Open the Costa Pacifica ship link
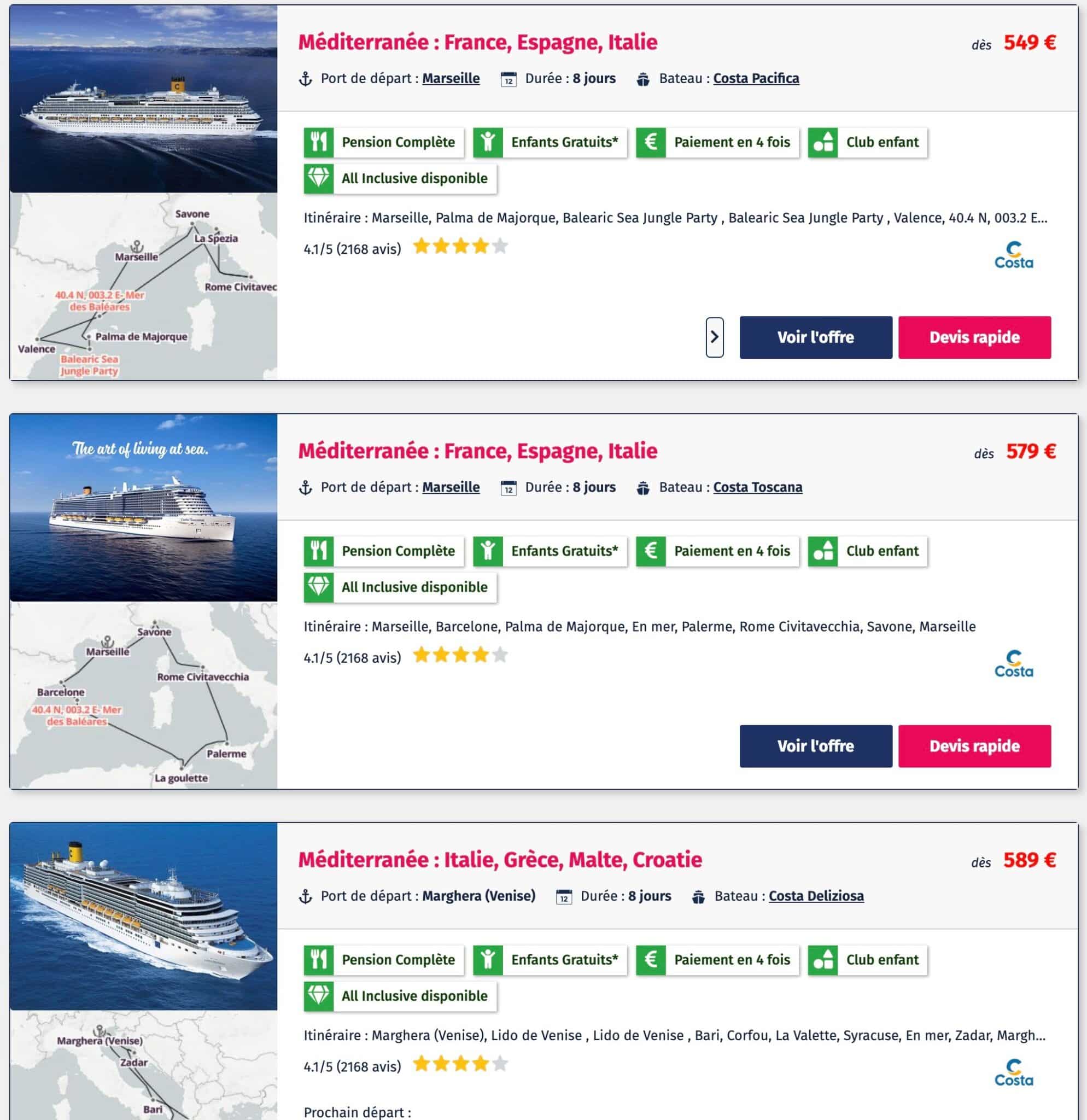 (x=756, y=78)
